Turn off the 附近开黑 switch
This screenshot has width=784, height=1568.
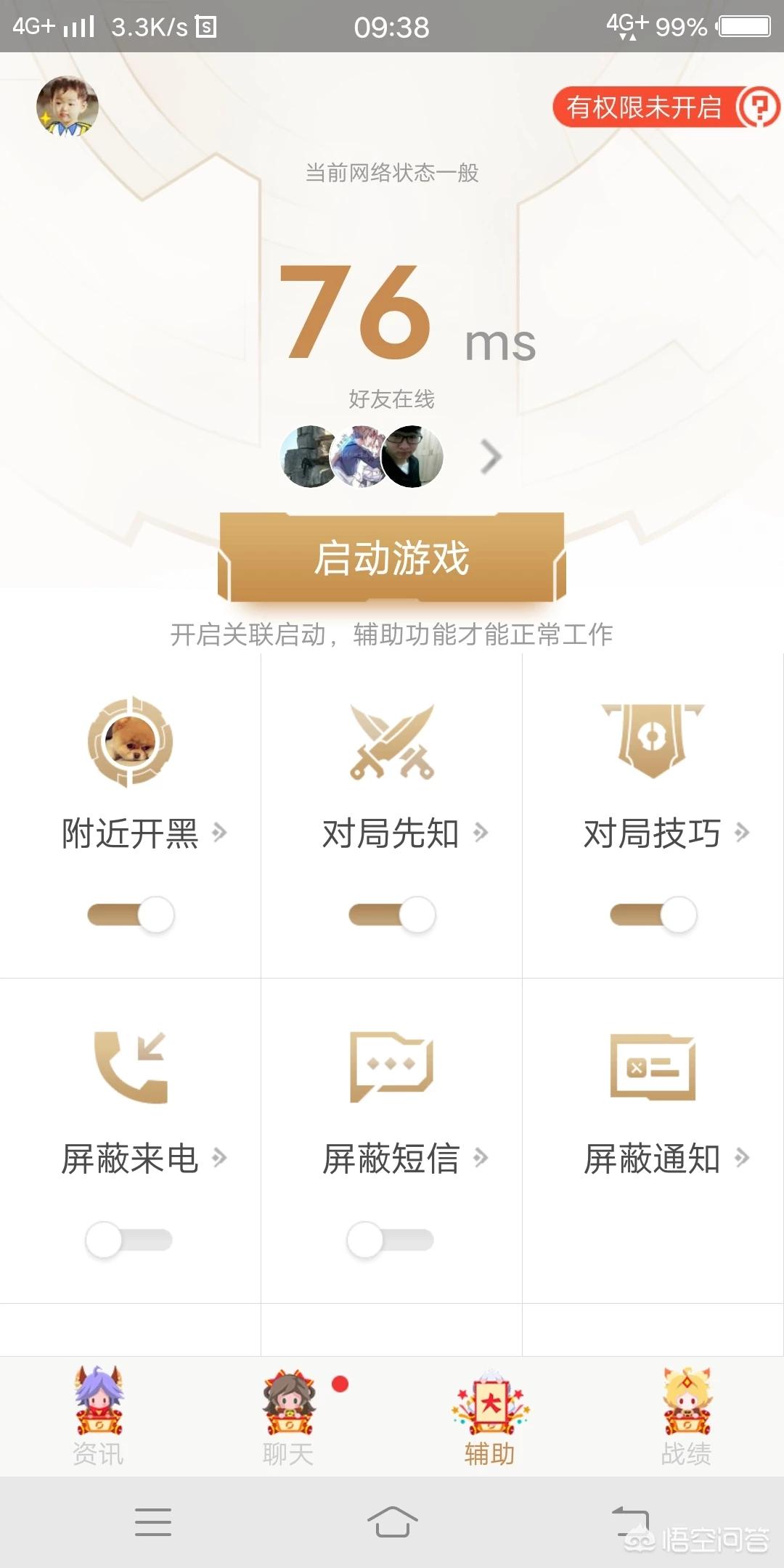tap(131, 914)
